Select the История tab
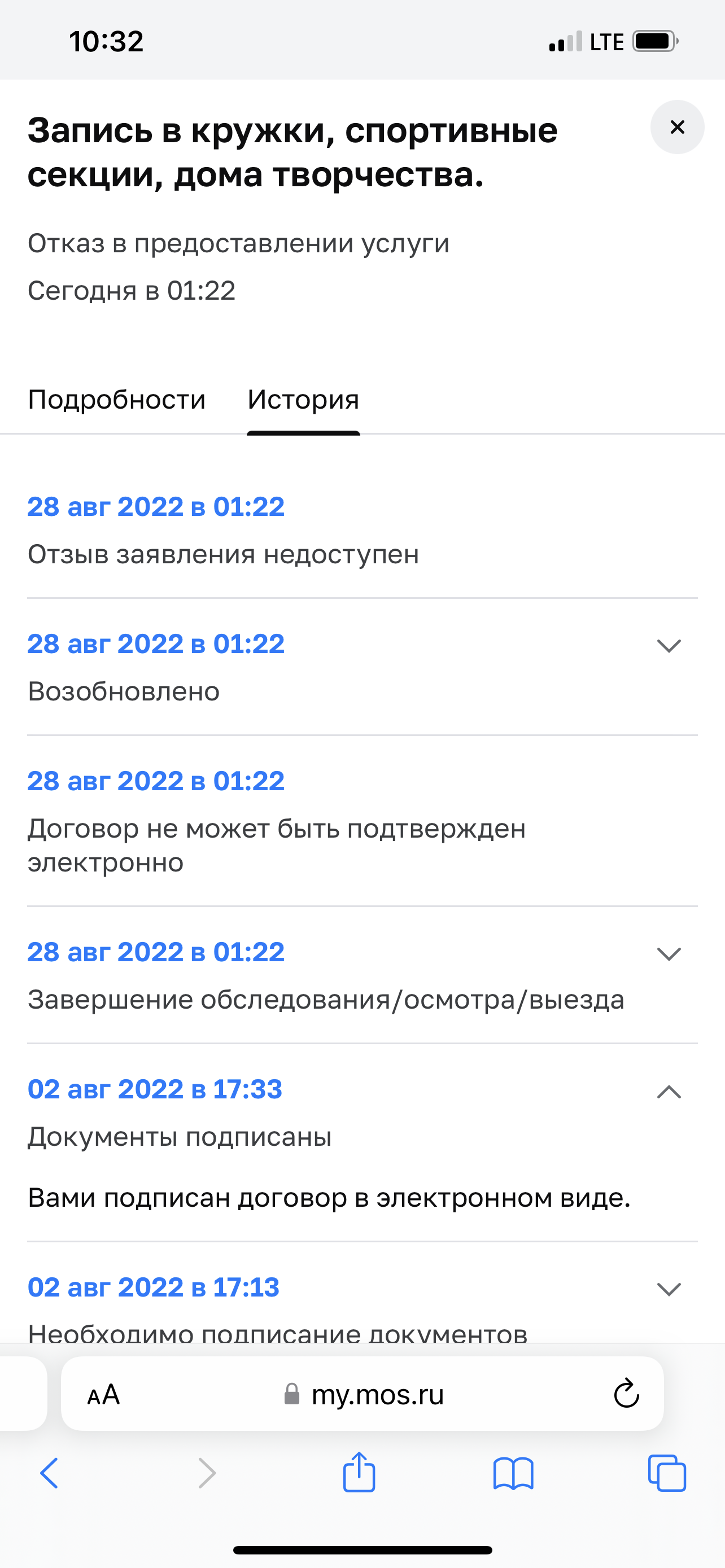The height and width of the screenshot is (1568, 725). click(x=303, y=400)
